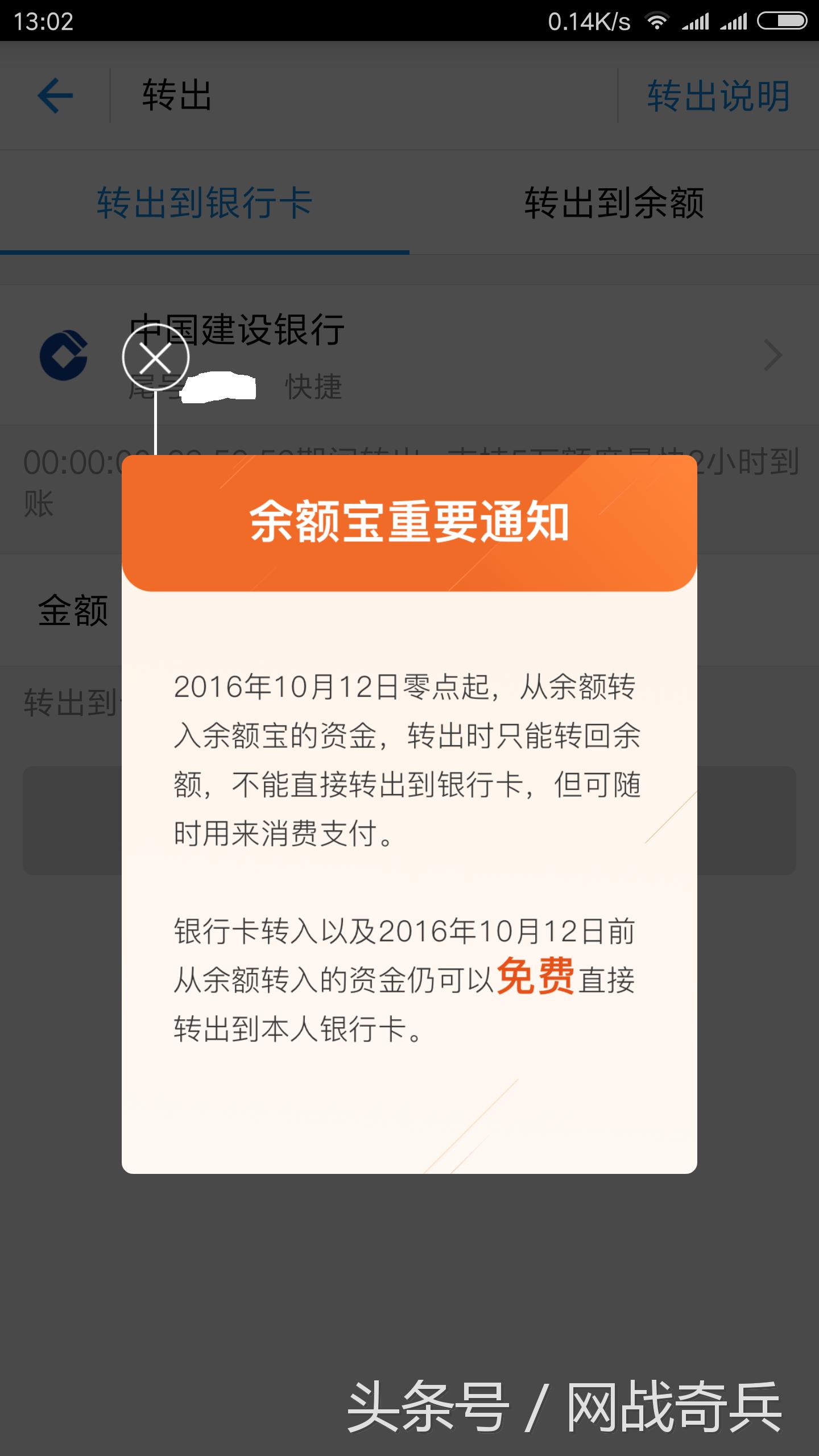
Task: Dismiss the 余额宝重要通知 dialog
Action: (155, 358)
